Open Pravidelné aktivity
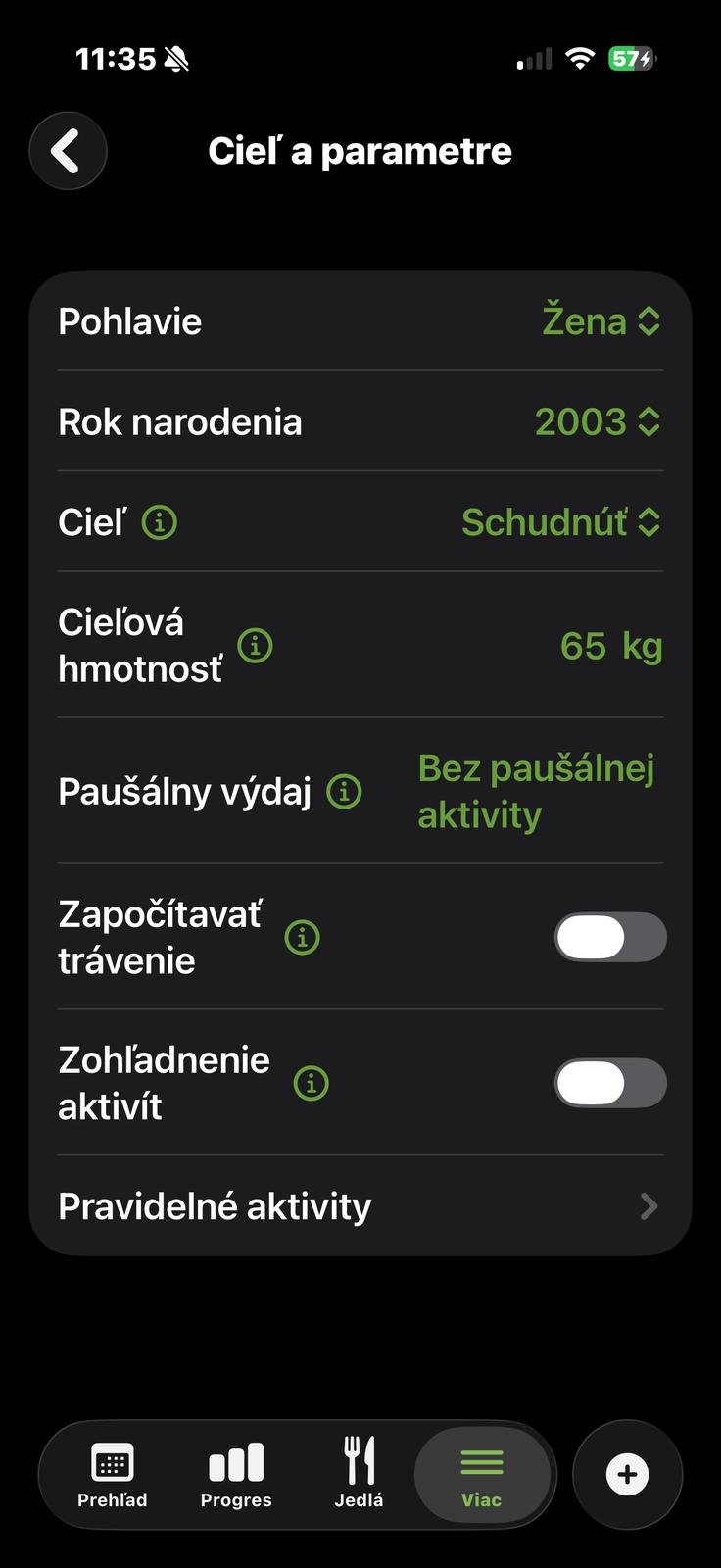The height and width of the screenshot is (1568, 721). (360, 1206)
